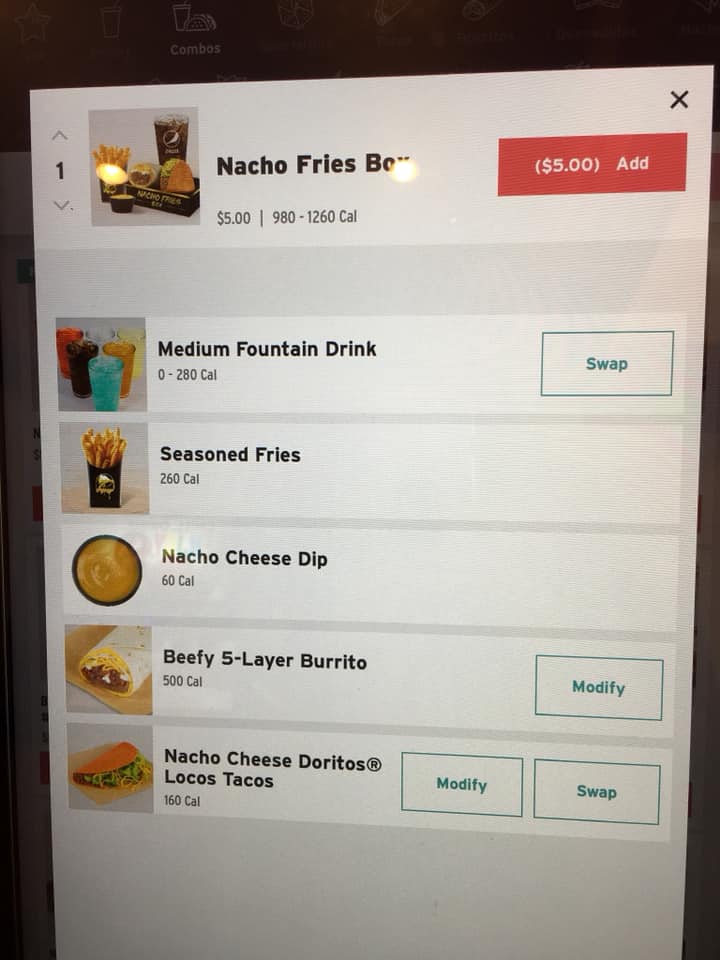The height and width of the screenshot is (960, 720).
Task: Swap the Medium Fountain Drink
Action: tap(607, 364)
